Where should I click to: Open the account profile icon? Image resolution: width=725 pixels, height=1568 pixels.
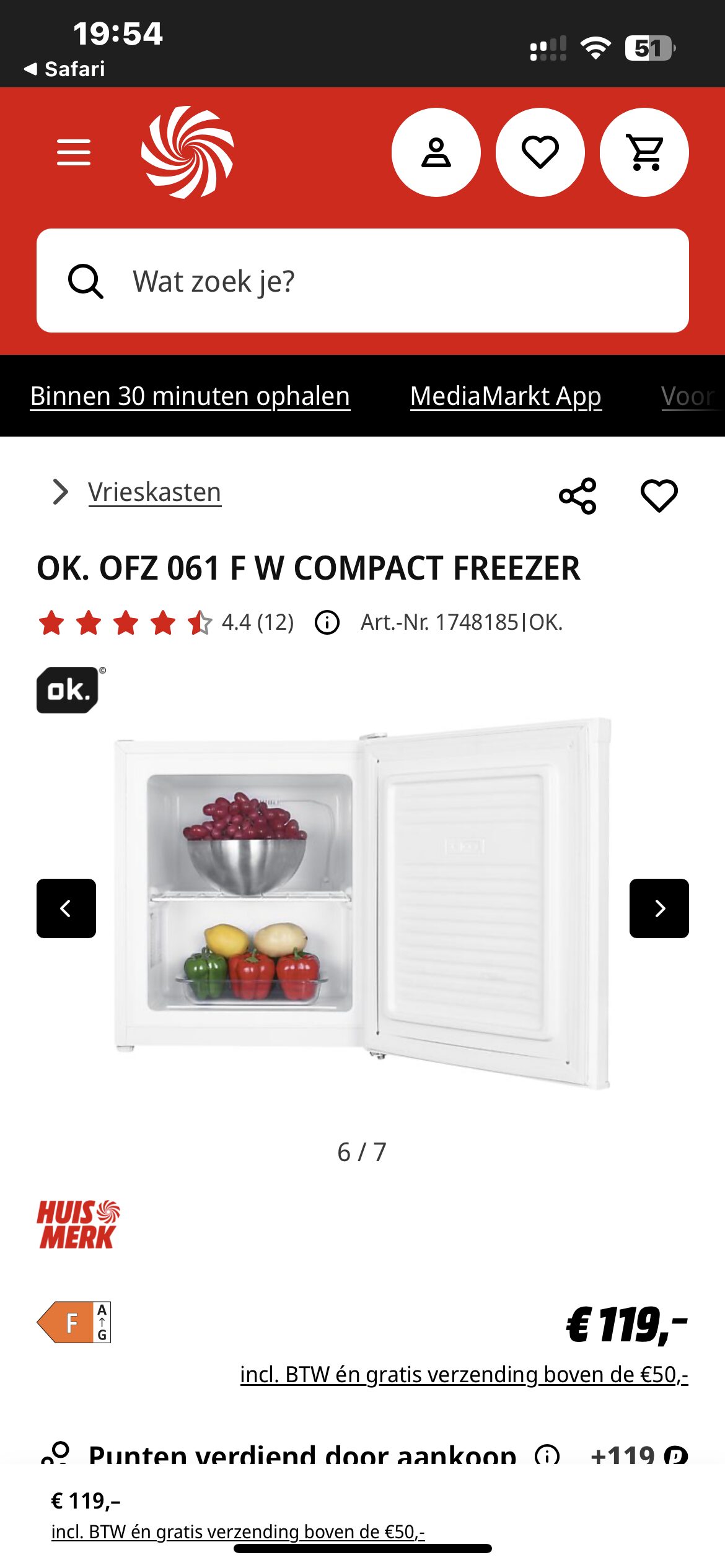pyautogui.click(x=436, y=152)
